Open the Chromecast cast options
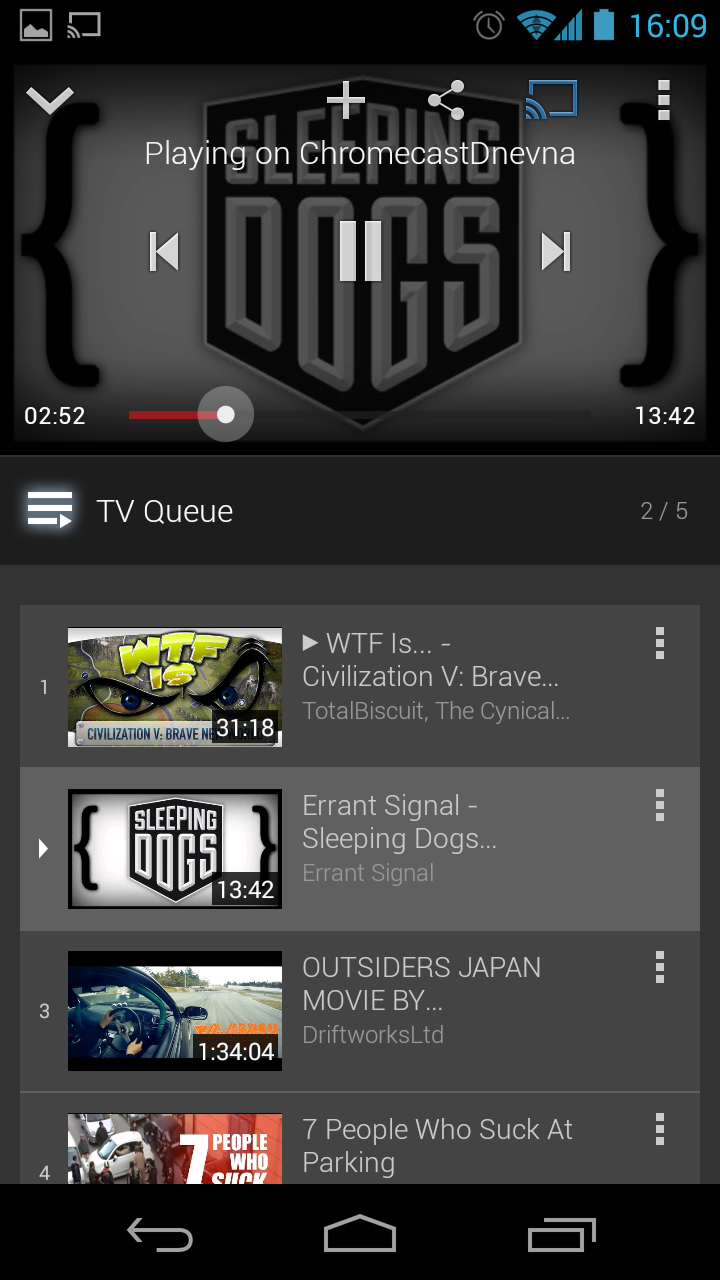Image resolution: width=720 pixels, height=1280 pixels. coord(552,100)
